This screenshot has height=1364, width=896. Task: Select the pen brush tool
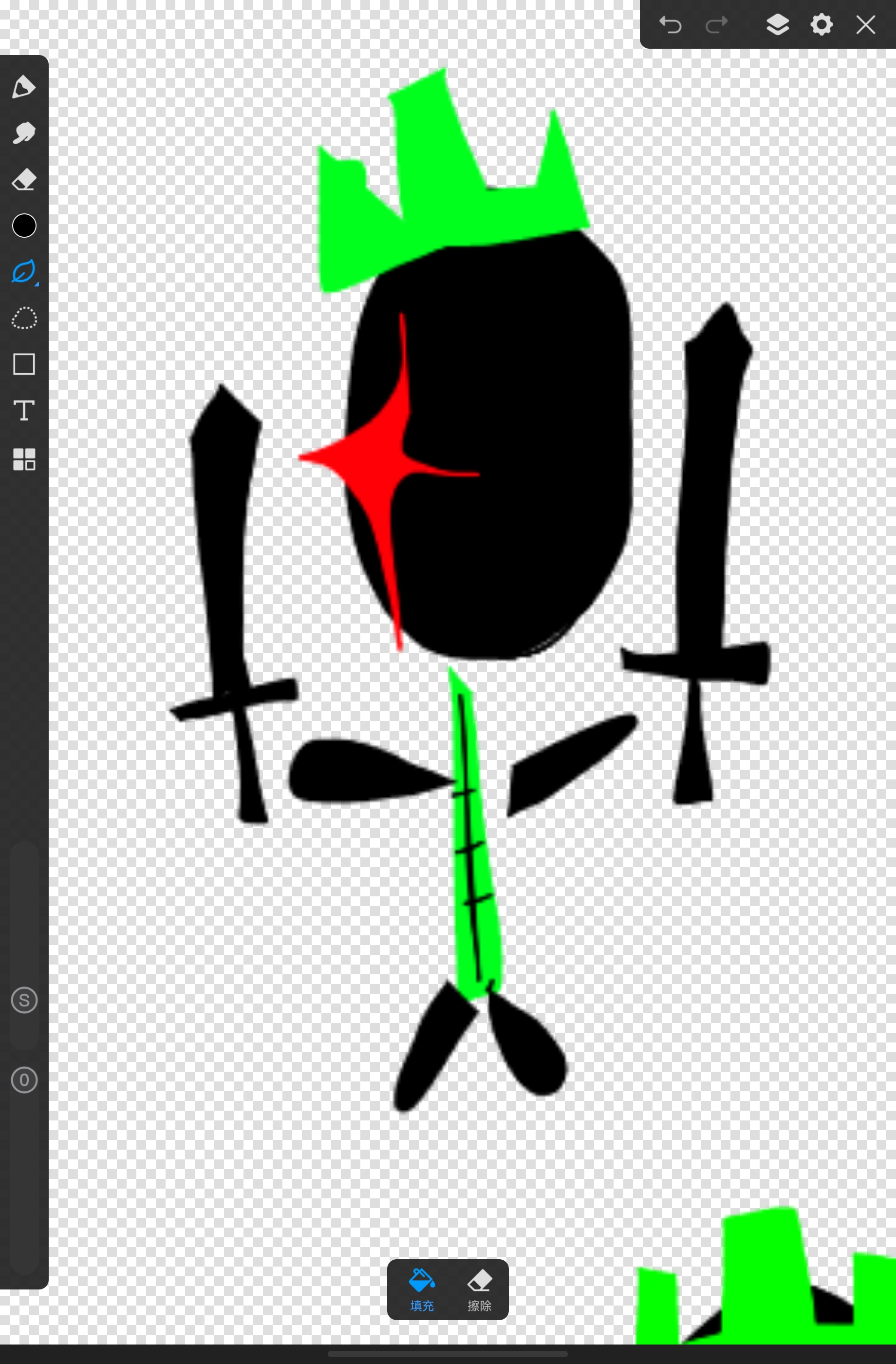(23, 87)
